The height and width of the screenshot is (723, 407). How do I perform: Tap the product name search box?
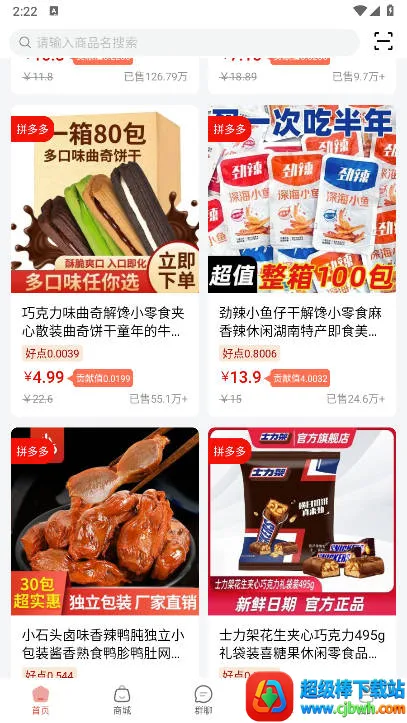184,42
